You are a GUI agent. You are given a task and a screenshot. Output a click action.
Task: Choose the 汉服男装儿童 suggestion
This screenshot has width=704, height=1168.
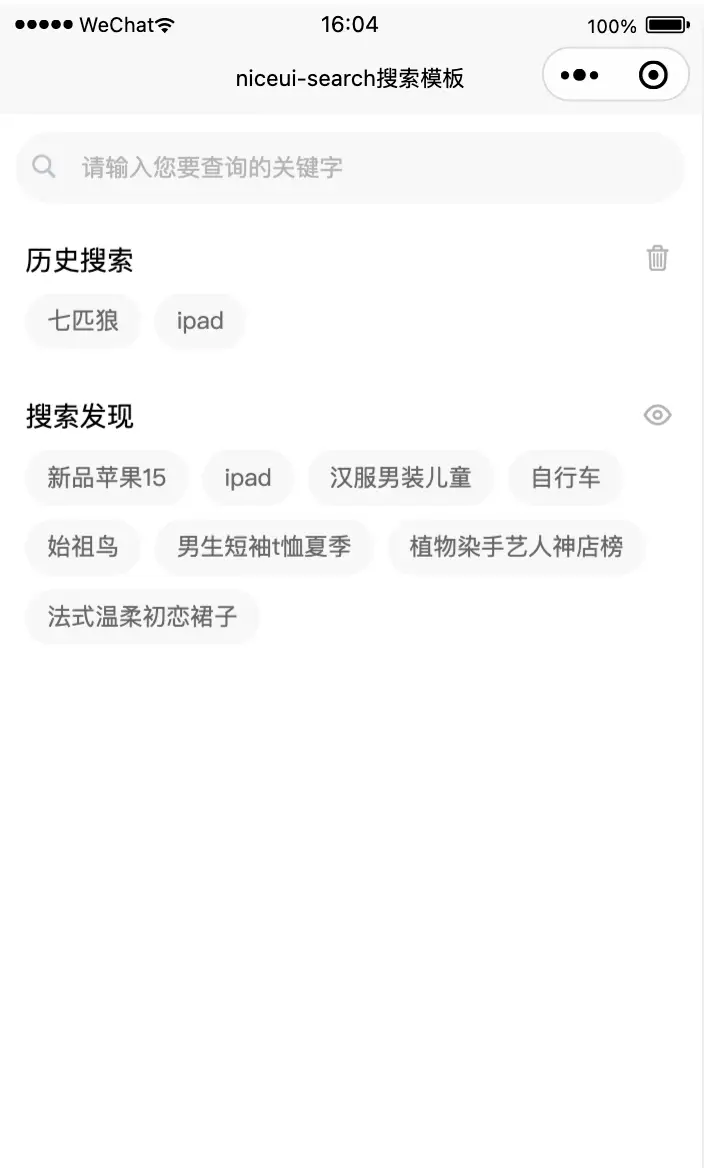pos(400,478)
